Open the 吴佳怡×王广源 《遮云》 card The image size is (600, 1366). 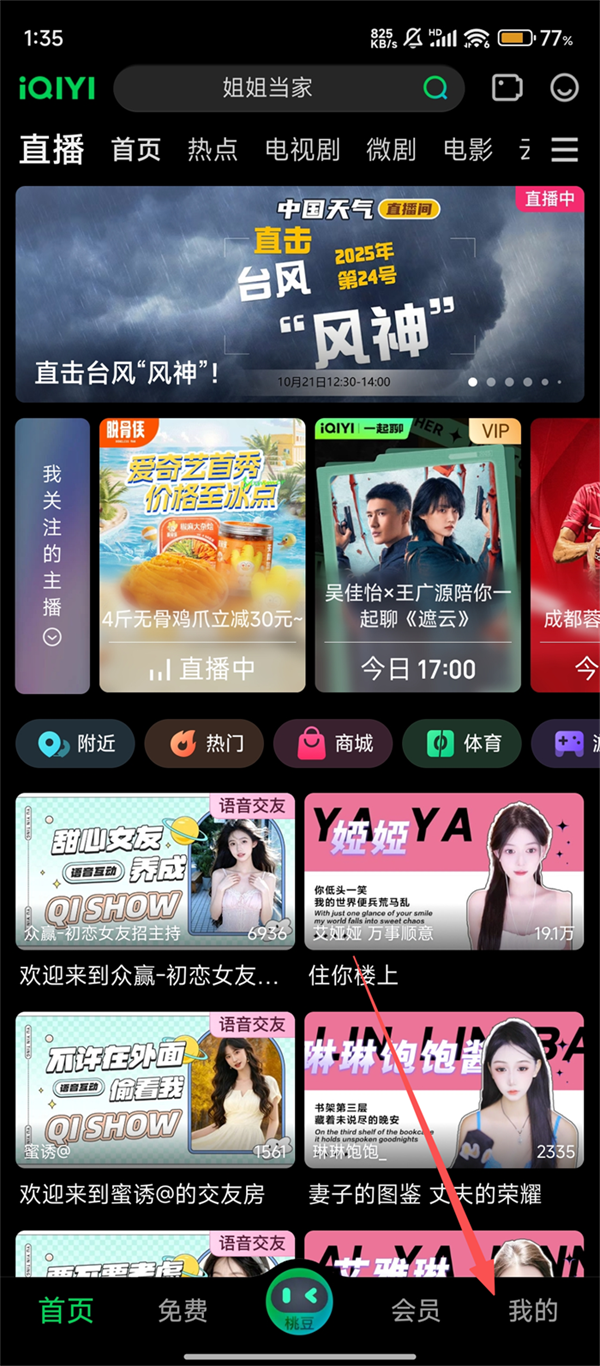(418, 555)
